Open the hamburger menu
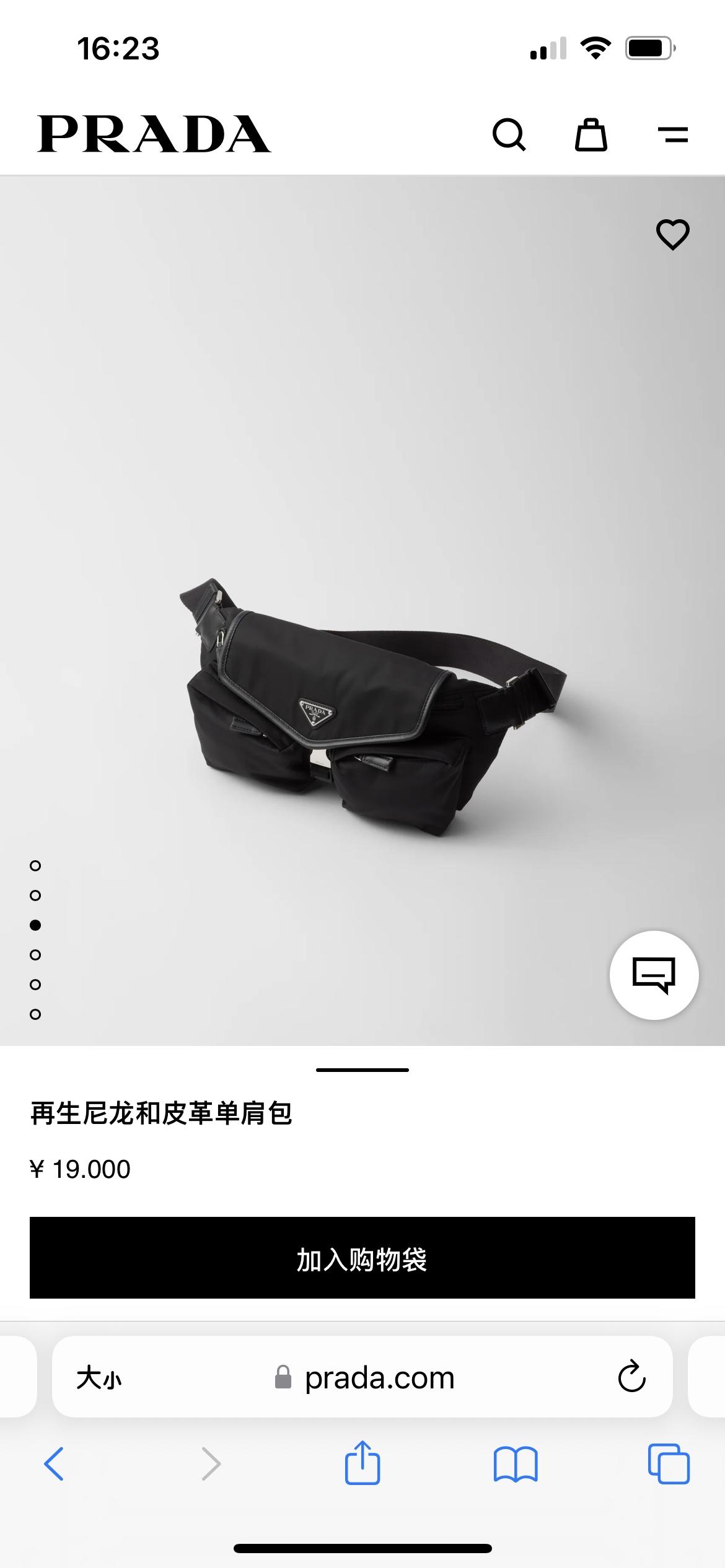Image resolution: width=725 pixels, height=1568 pixels. pyautogui.click(x=673, y=134)
